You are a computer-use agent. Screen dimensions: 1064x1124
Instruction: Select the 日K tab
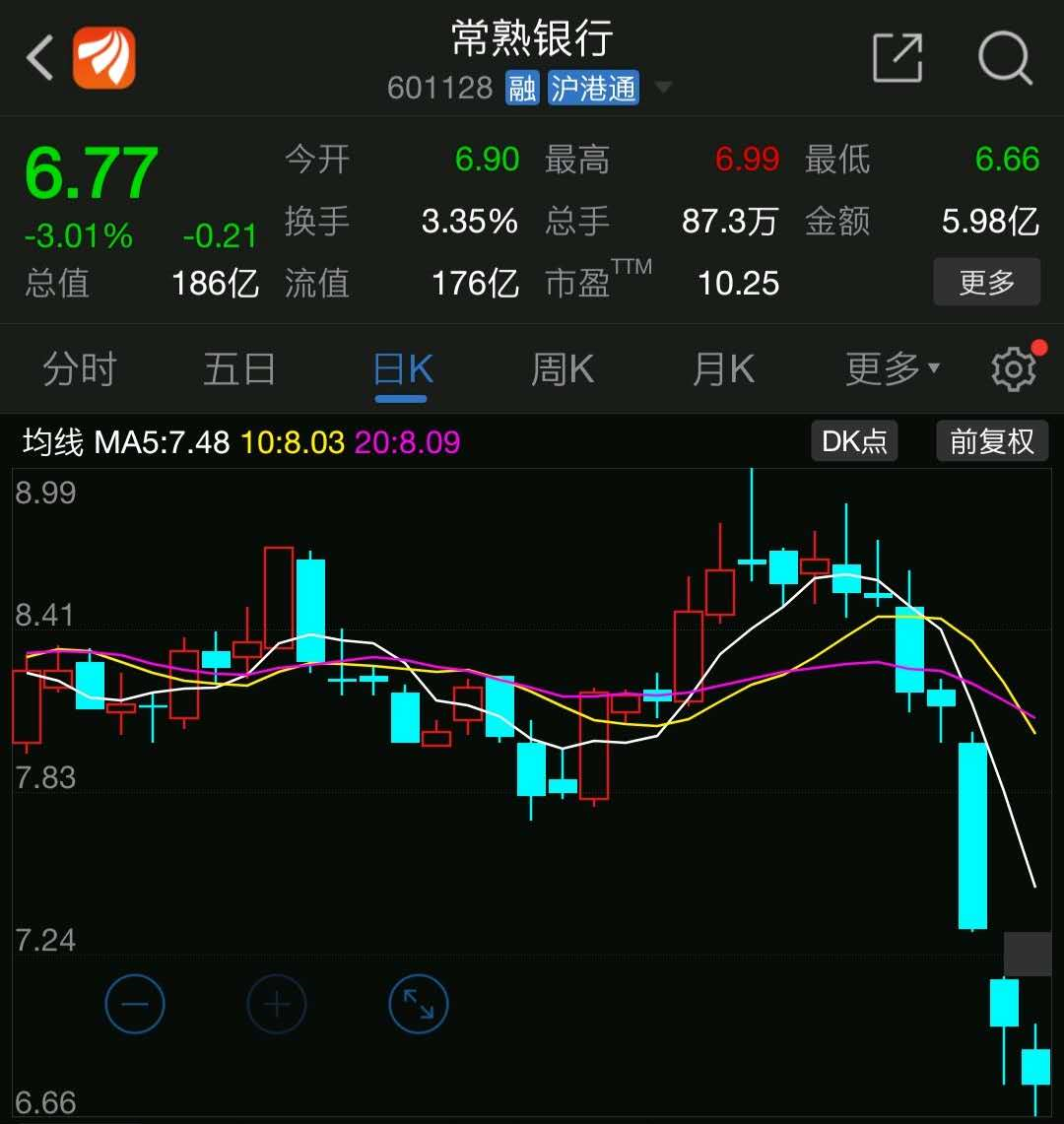click(402, 369)
